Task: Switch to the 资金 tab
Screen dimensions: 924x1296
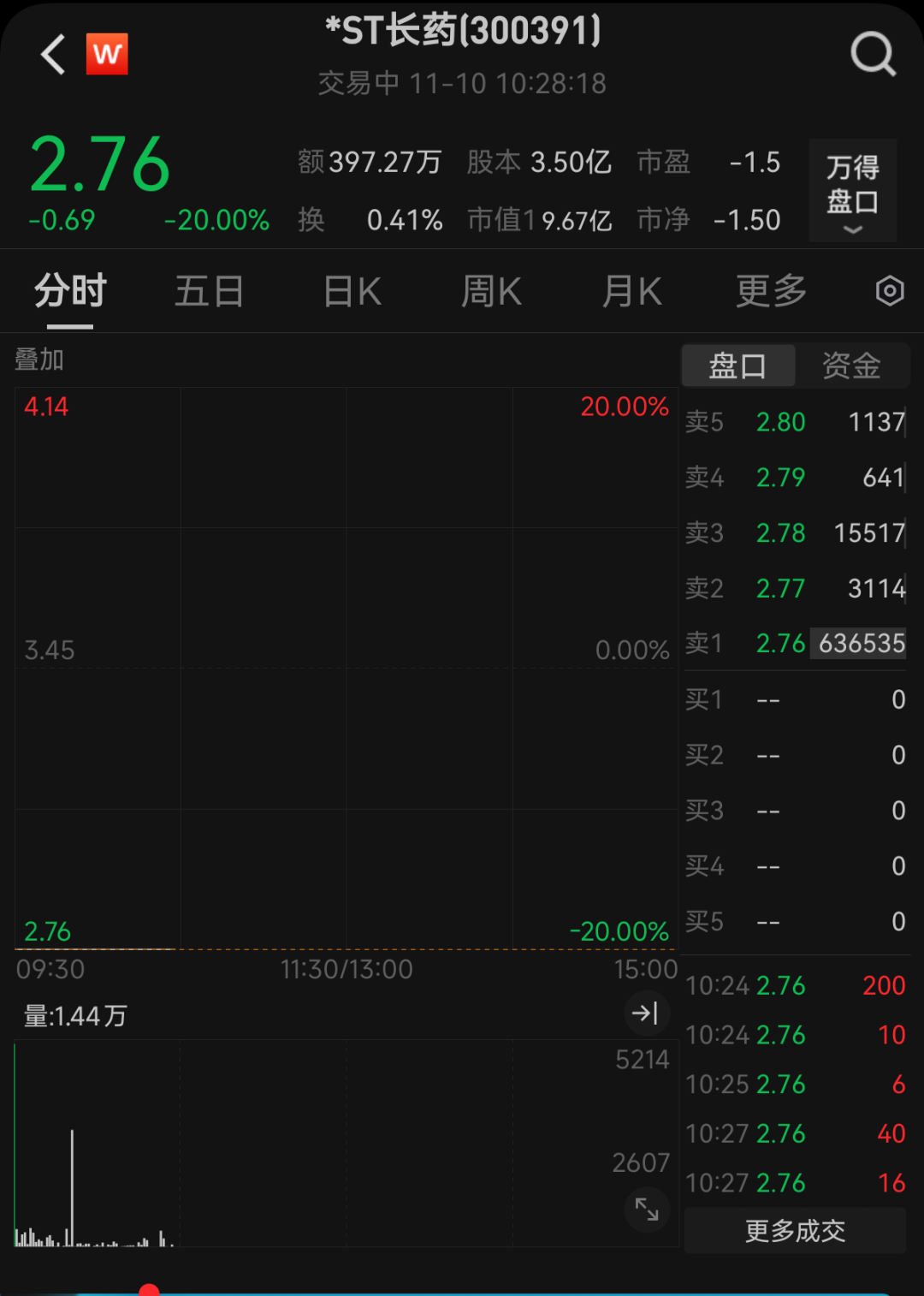Action: pos(851,366)
